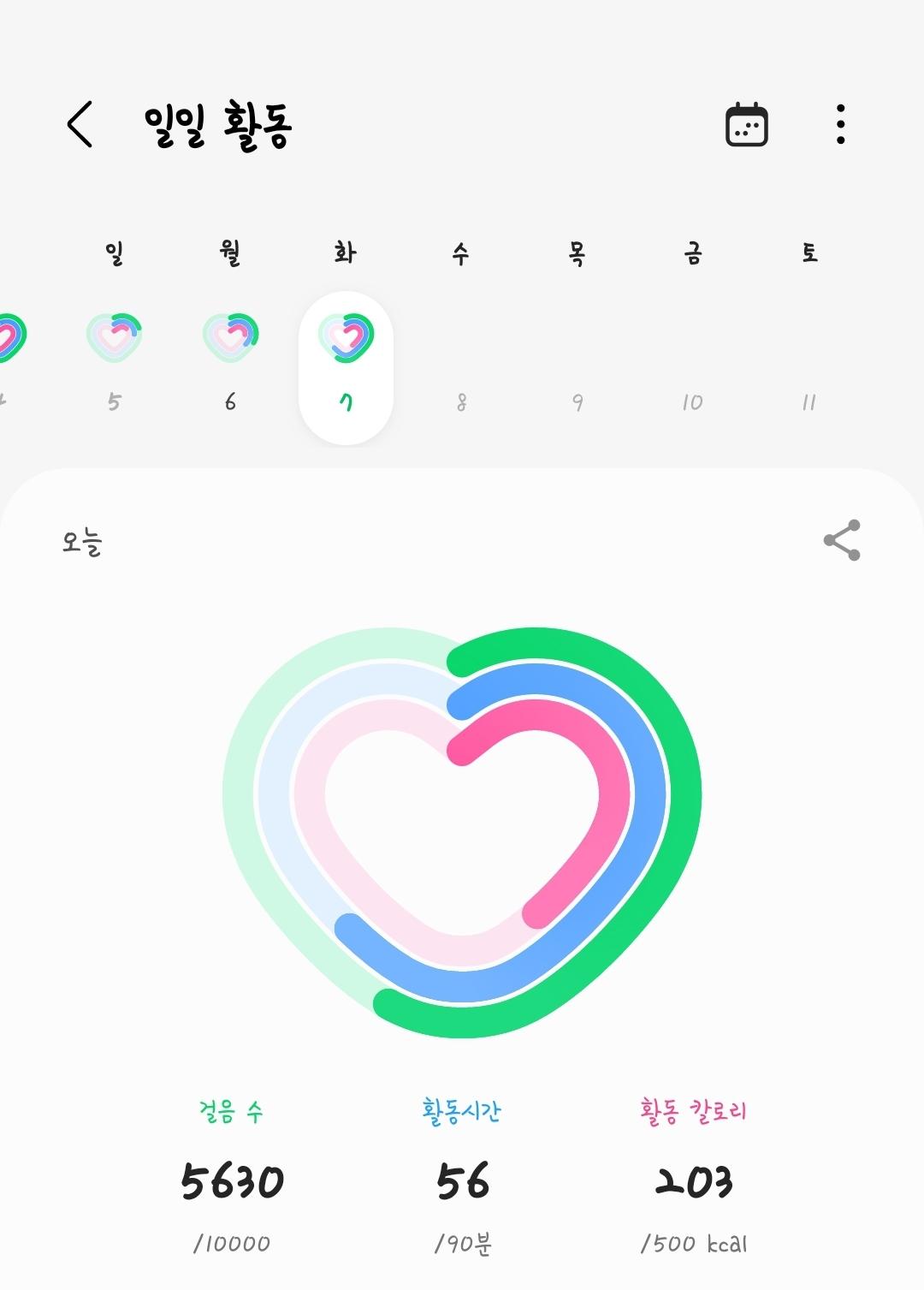This screenshot has width=924, height=1290.
Task: Open the more options menu
Action: coord(841,125)
